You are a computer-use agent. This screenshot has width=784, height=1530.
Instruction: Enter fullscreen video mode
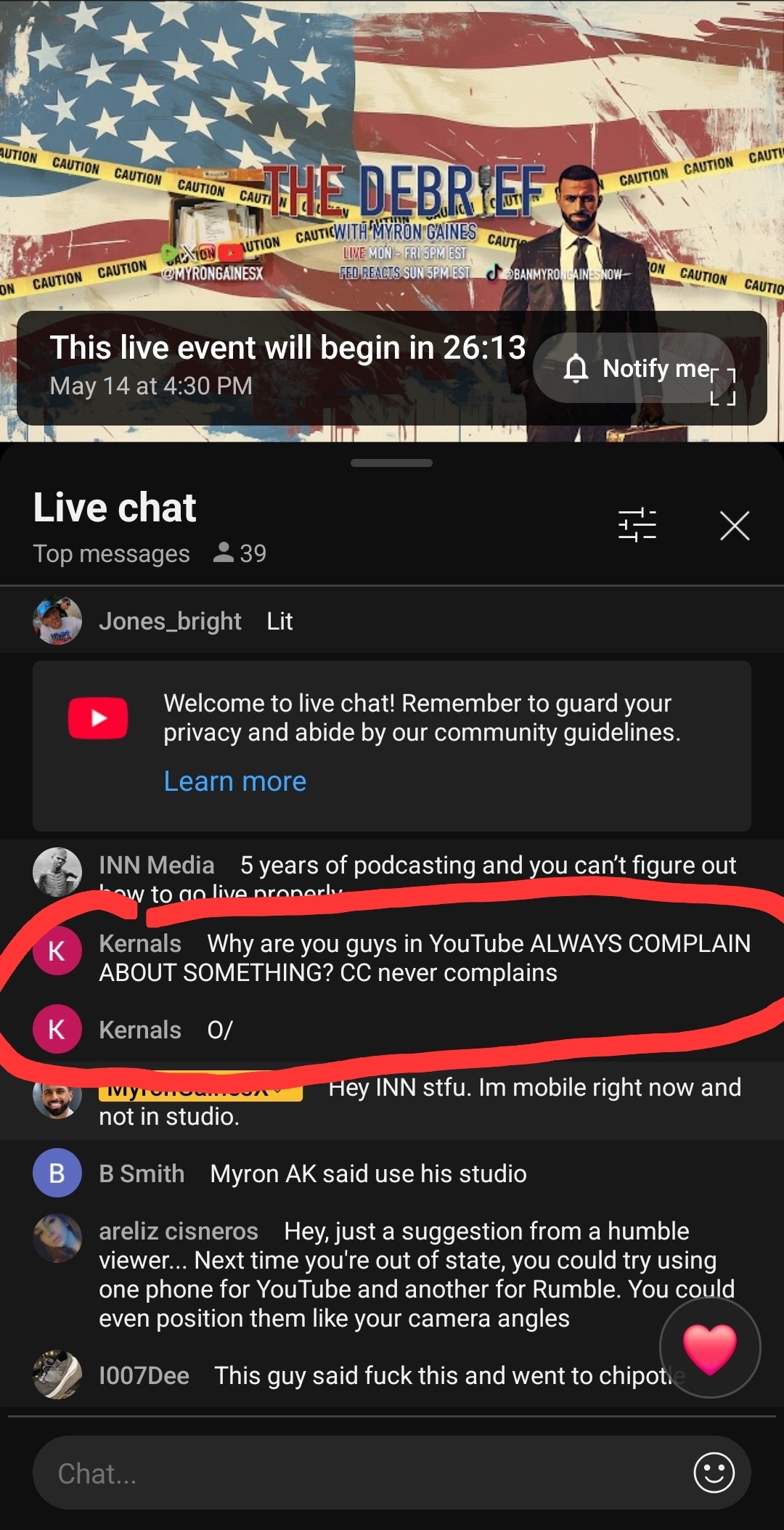(x=722, y=387)
